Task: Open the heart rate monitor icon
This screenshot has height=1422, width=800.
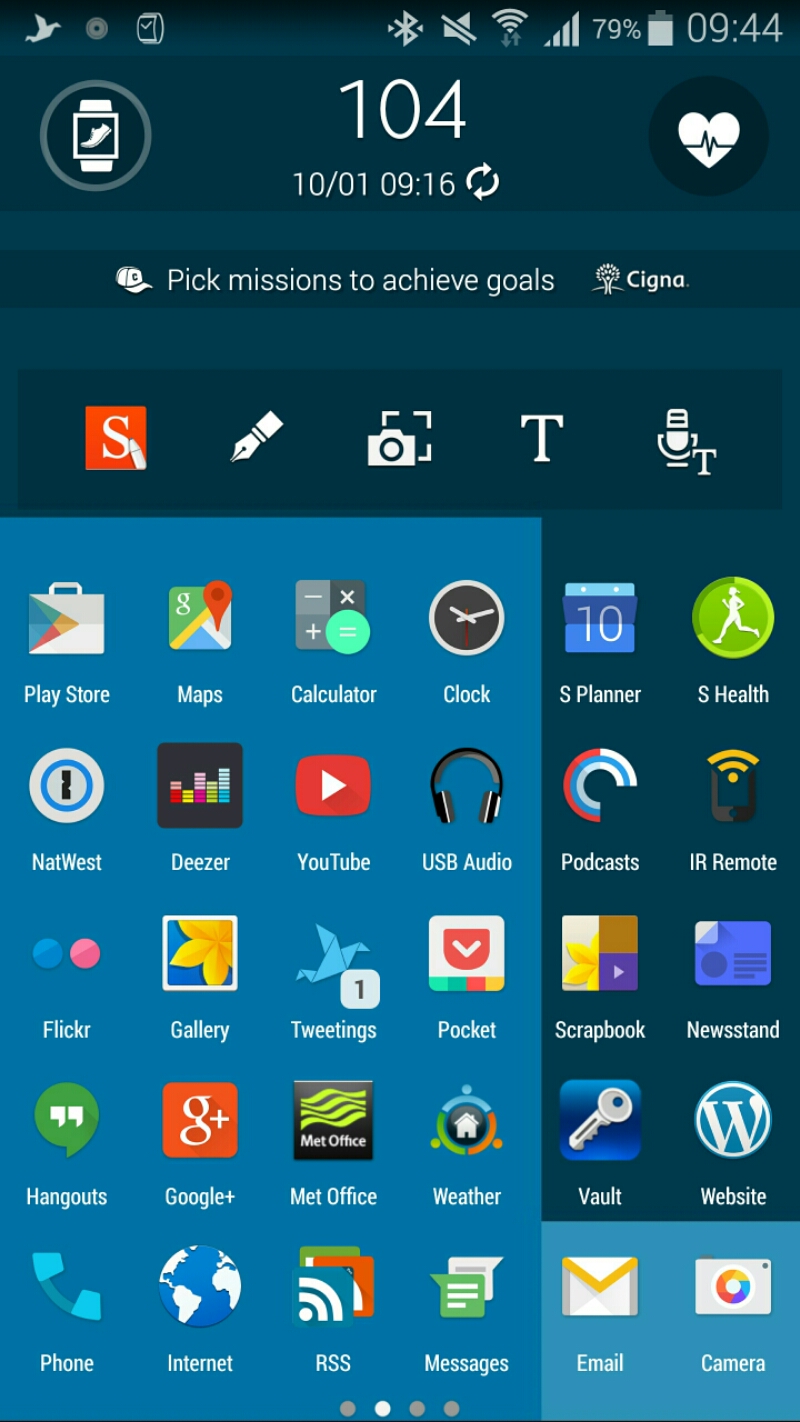Action: point(708,136)
